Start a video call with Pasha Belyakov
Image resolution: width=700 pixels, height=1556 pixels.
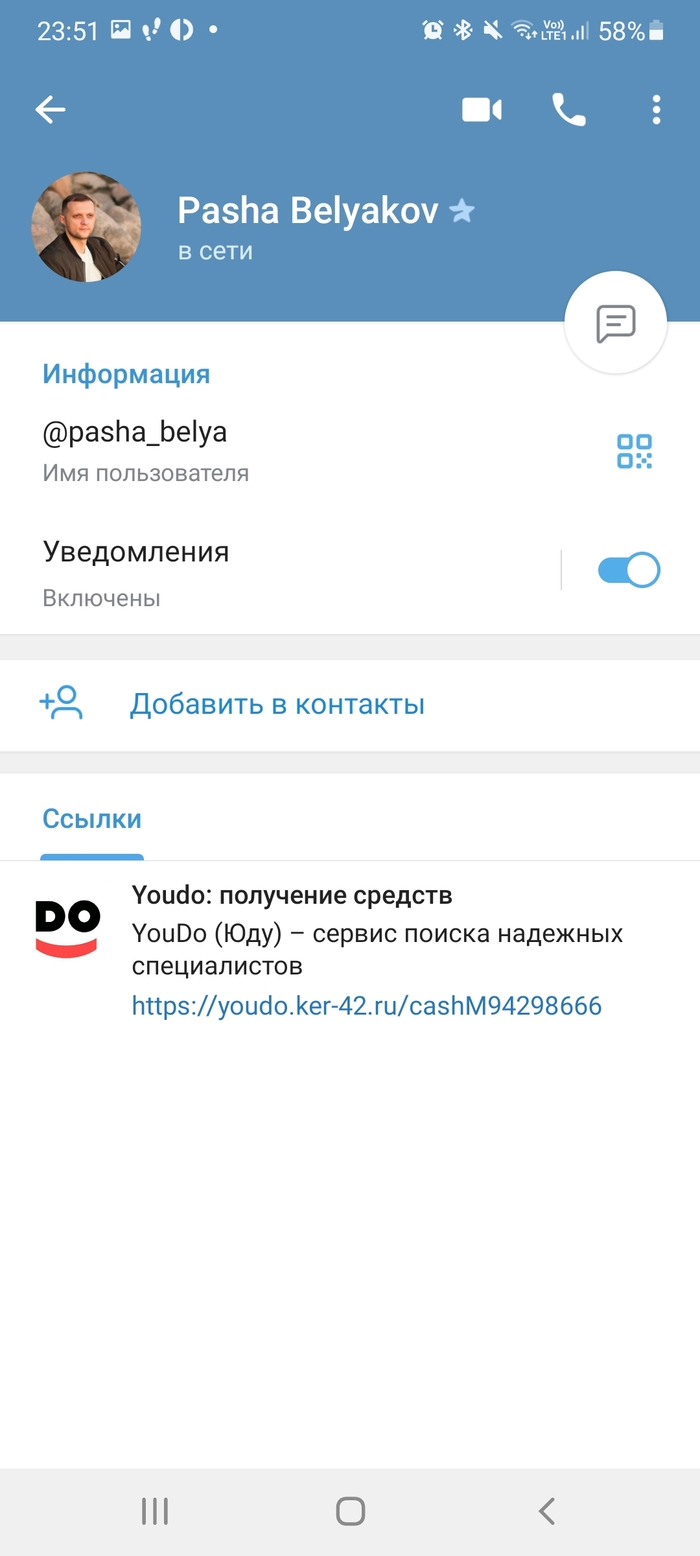coord(481,110)
